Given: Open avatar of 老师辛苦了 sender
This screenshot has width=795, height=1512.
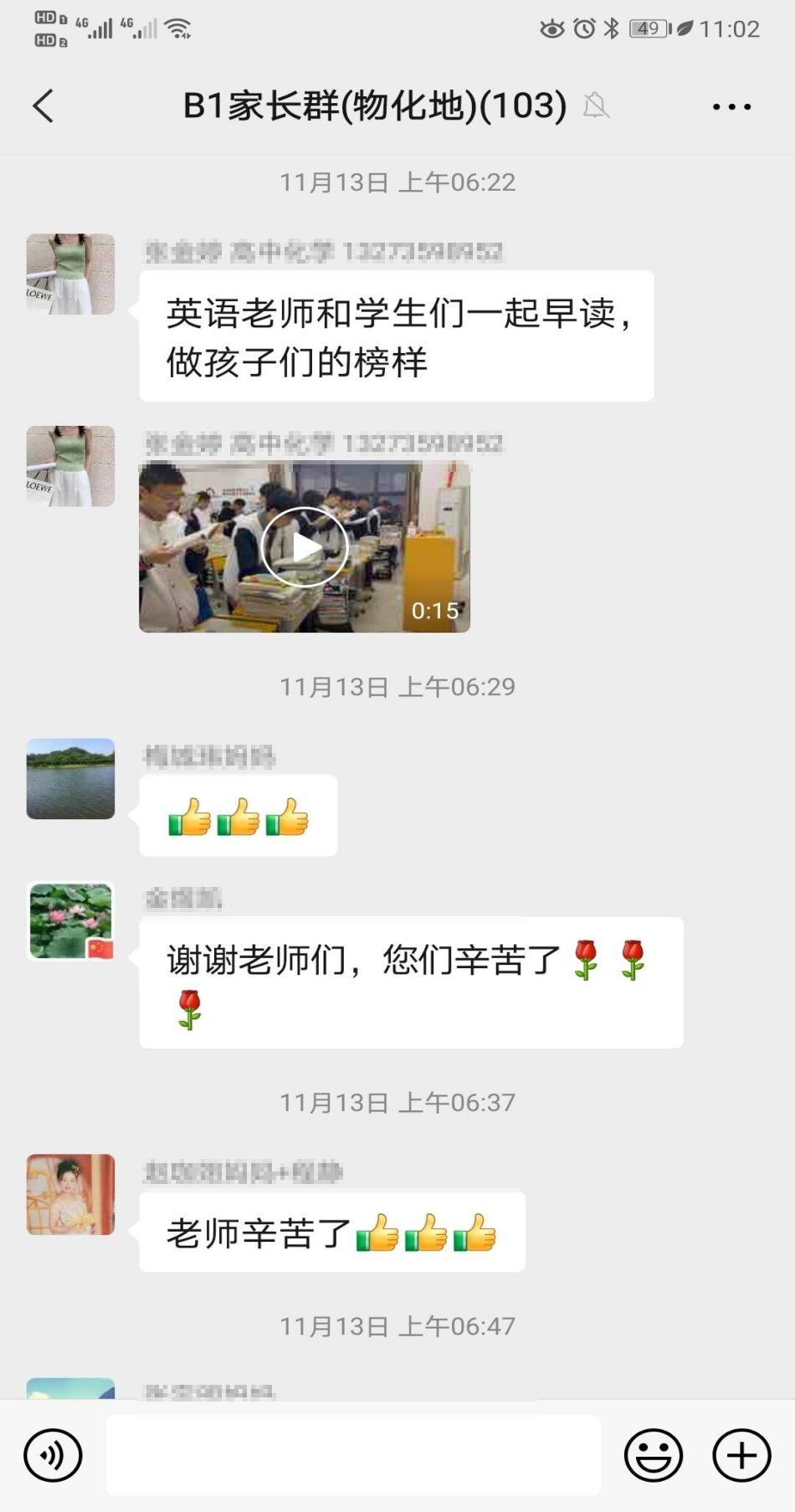Looking at the screenshot, I should pyautogui.click(x=70, y=1194).
